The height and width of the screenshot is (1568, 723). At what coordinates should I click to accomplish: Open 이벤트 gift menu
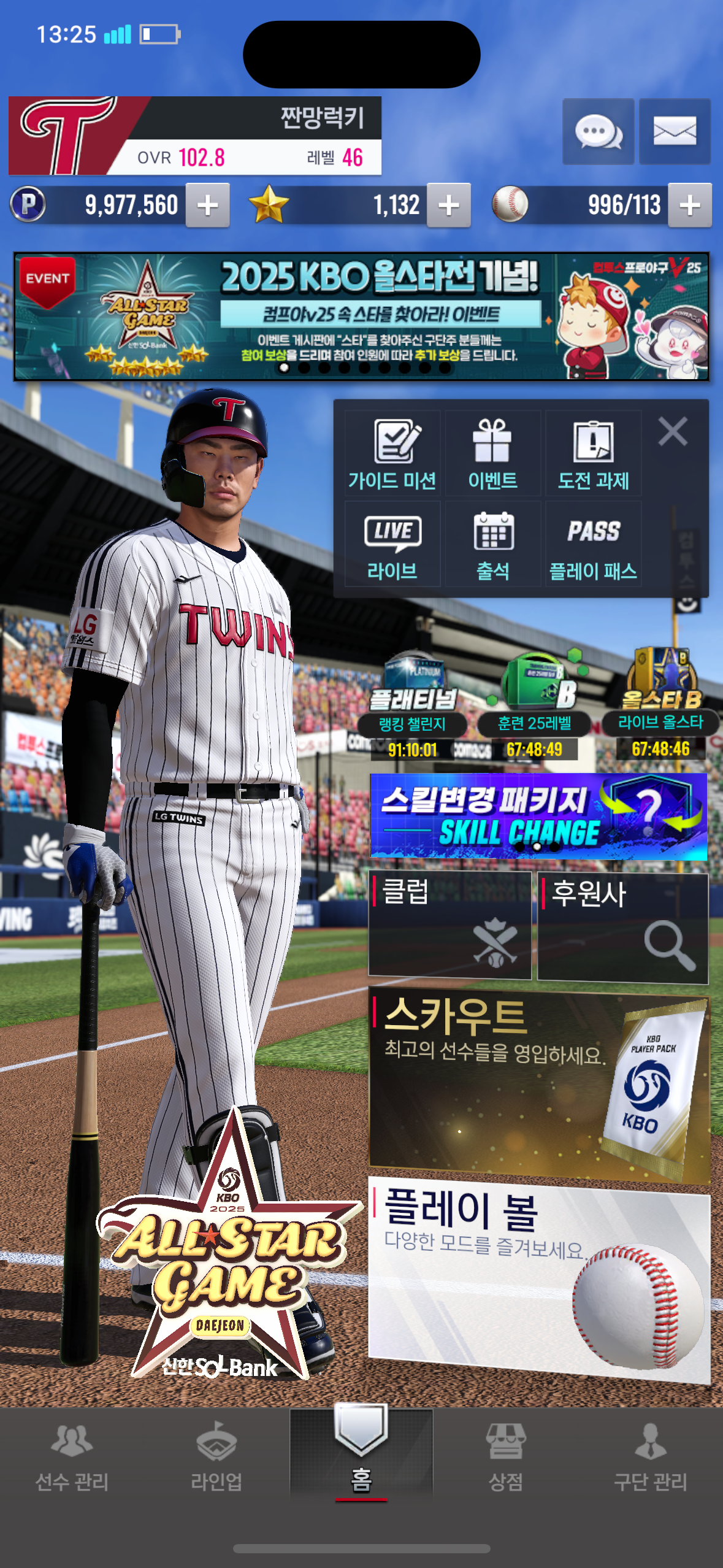[x=493, y=453]
